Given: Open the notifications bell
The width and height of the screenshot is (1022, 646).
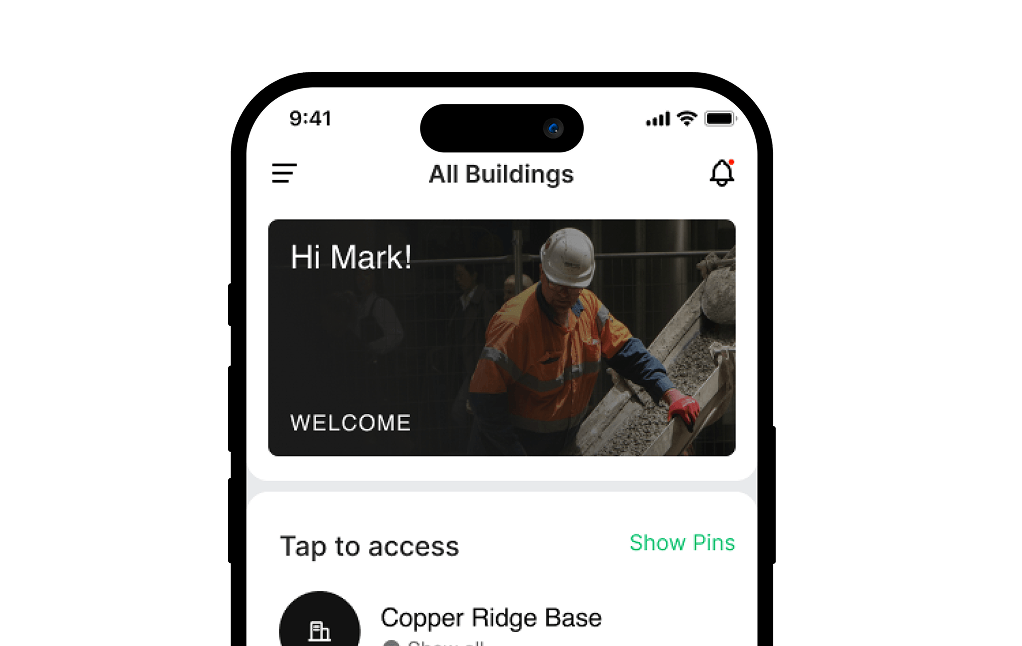Looking at the screenshot, I should pyautogui.click(x=721, y=173).
